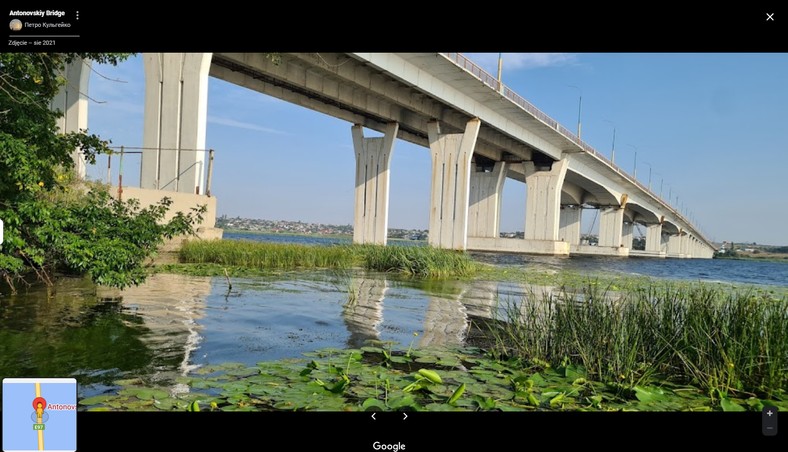Show the next photo

pyautogui.click(x=405, y=416)
